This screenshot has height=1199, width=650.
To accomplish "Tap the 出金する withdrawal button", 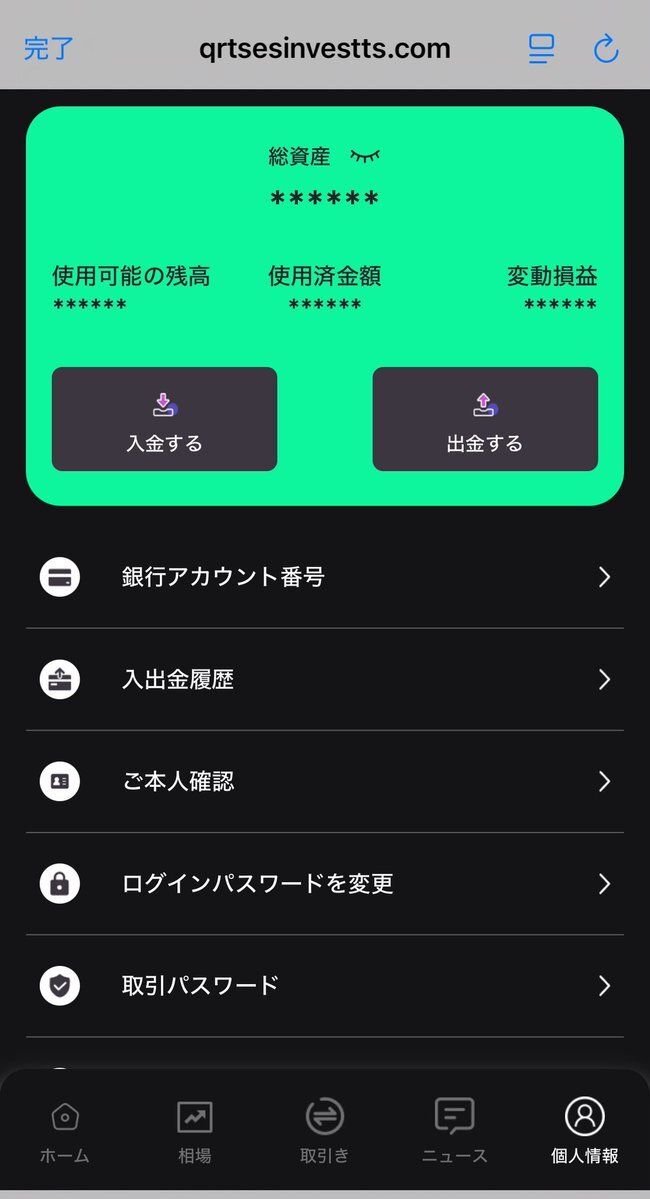I will 485,419.
